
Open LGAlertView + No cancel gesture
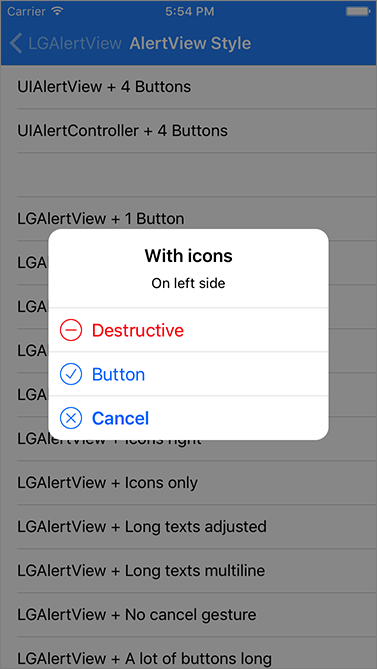tap(188, 615)
